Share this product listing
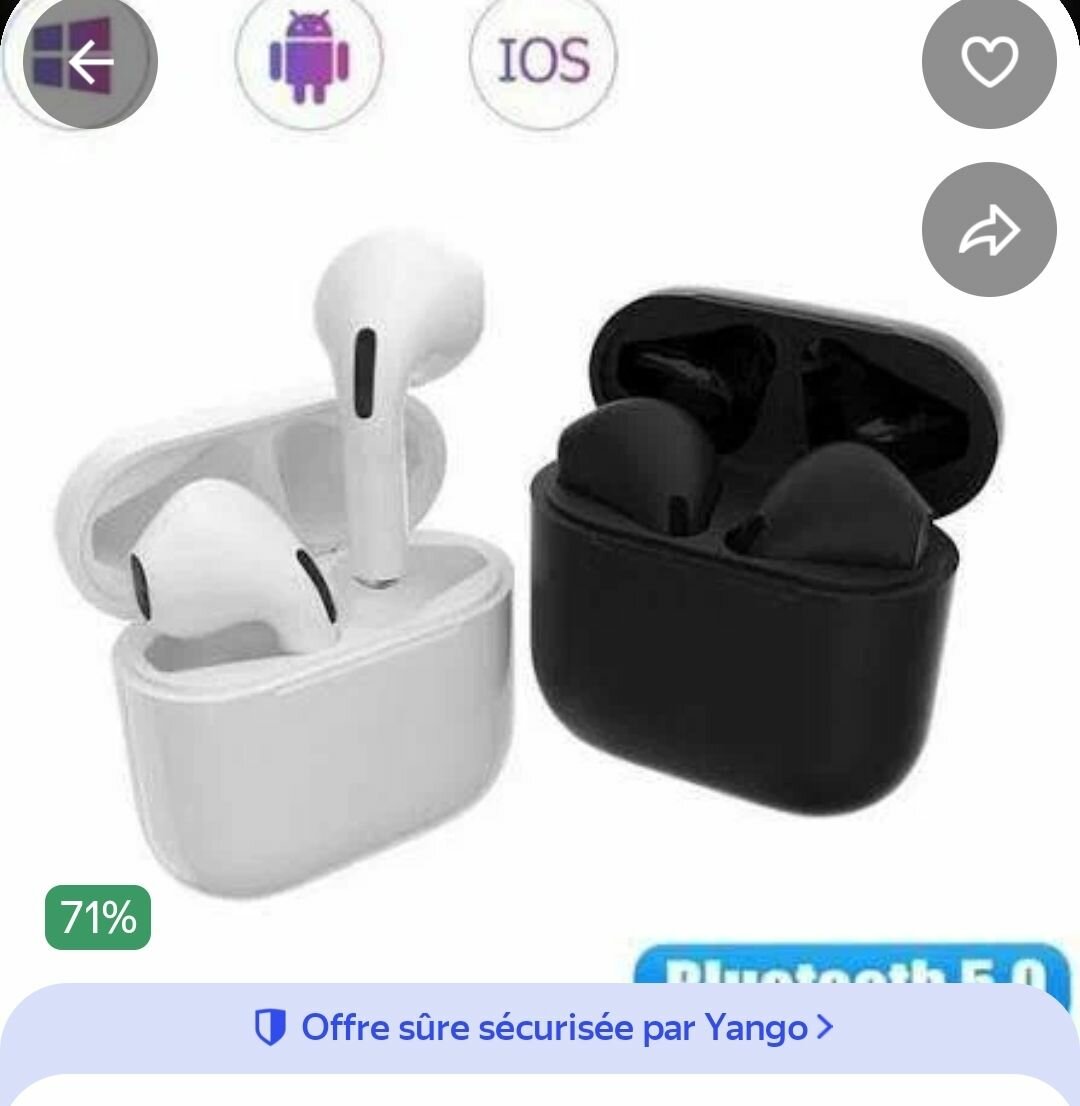 (988, 230)
